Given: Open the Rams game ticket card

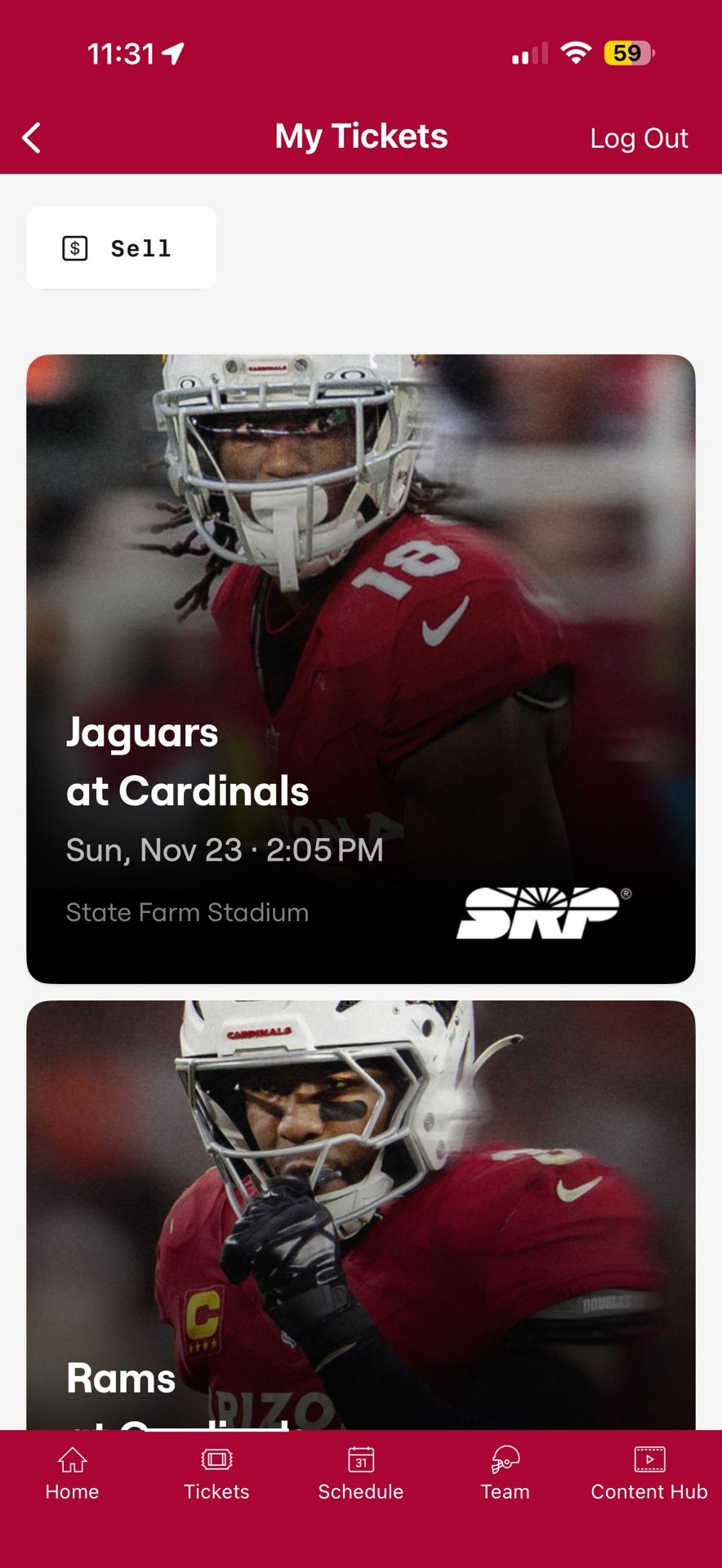Looking at the screenshot, I should click(361, 1215).
